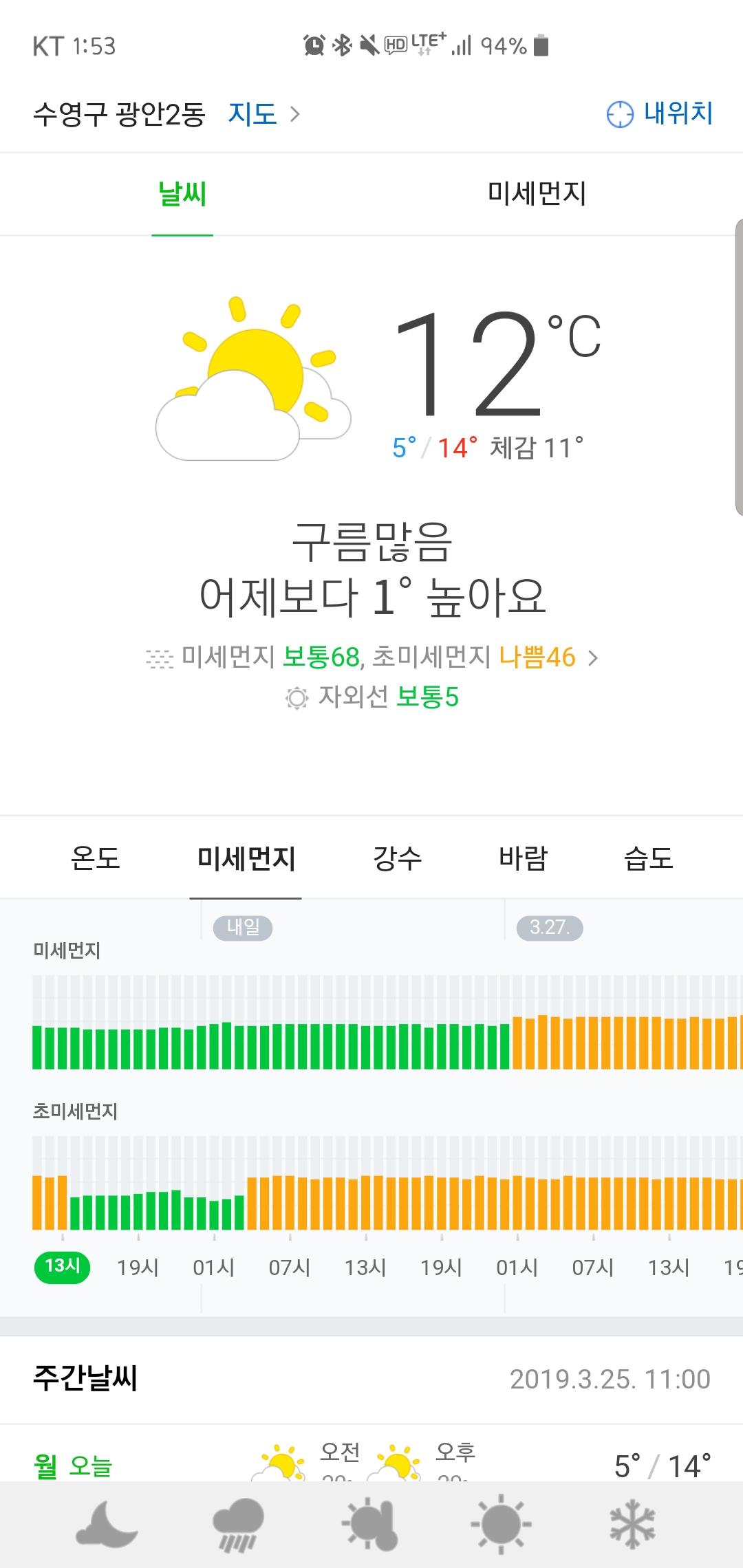Select the 온도 forecast tab

click(96, 858)
